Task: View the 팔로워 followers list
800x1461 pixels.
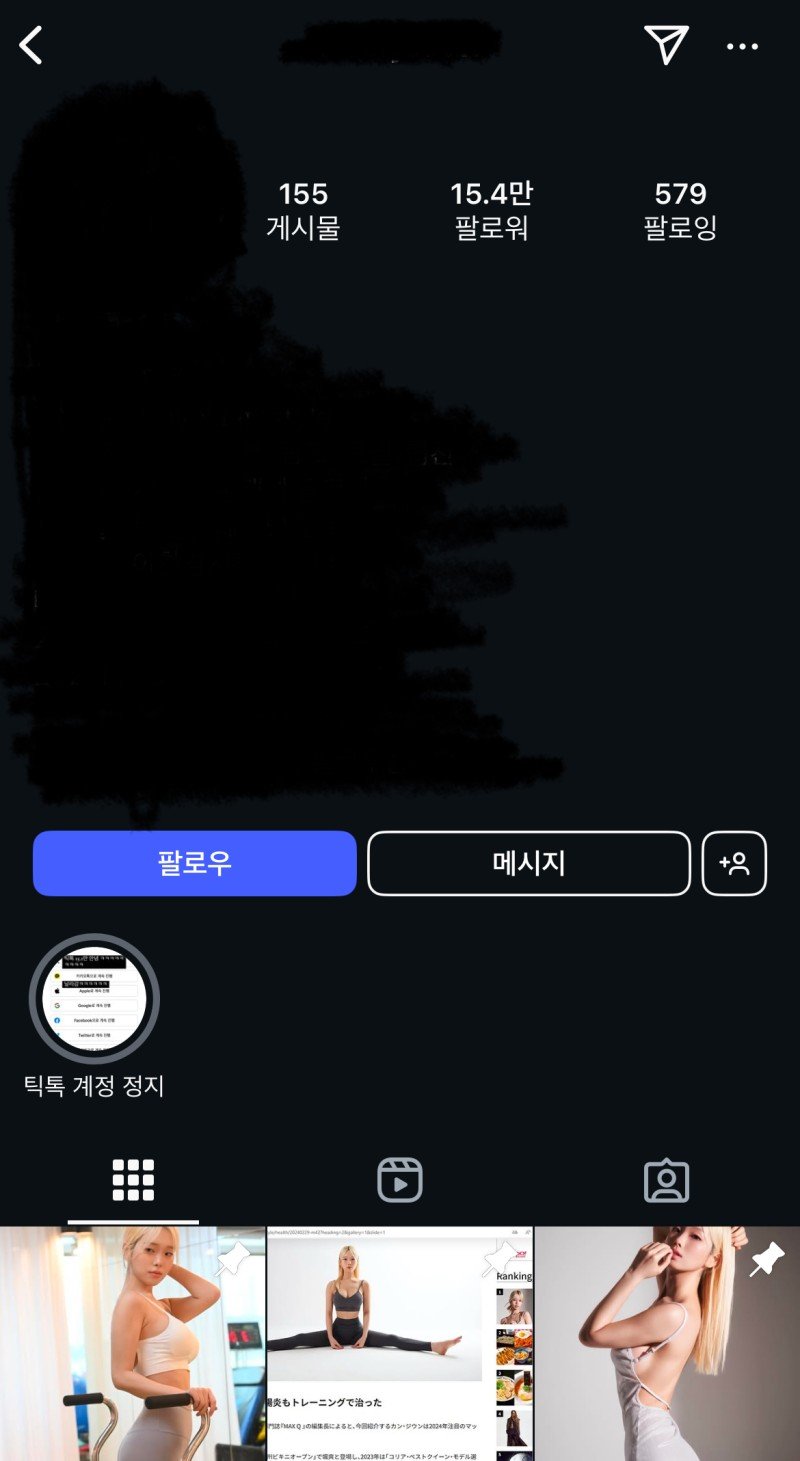Action: point(491,210)
